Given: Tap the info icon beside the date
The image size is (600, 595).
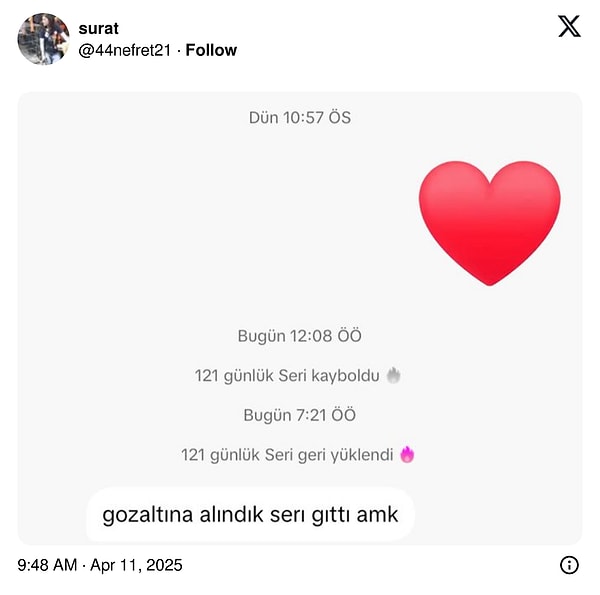Looking at the screenshot, I should click(x=569, y=565).
